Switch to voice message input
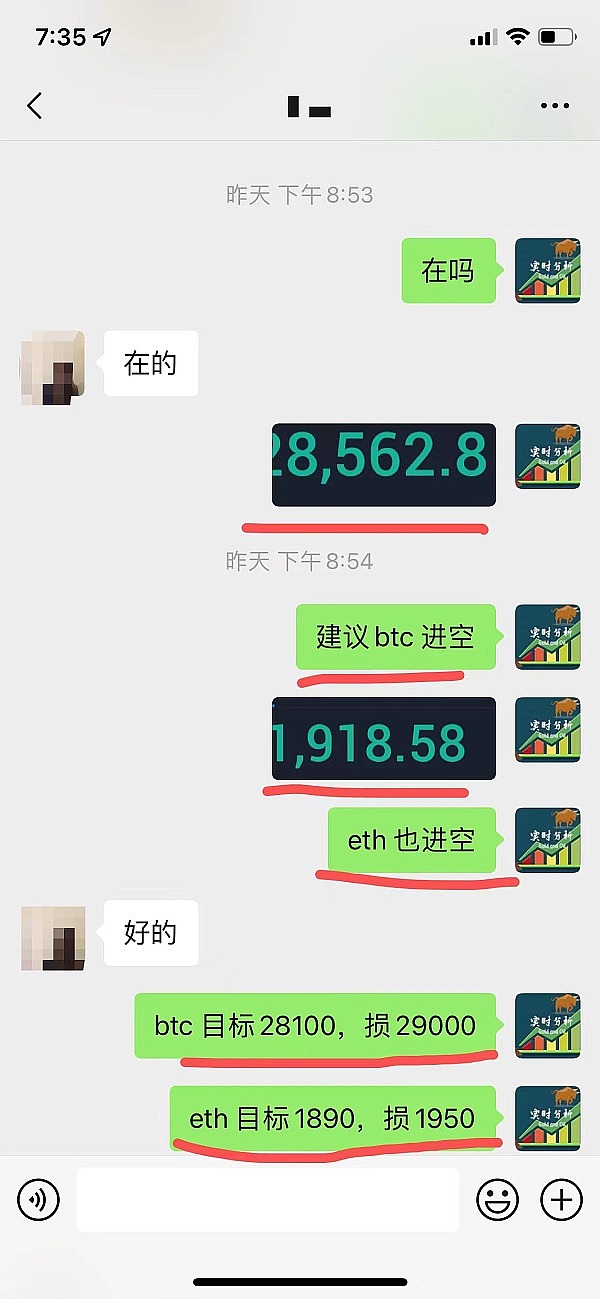 pyautogui.click(x=38, y=1199)
